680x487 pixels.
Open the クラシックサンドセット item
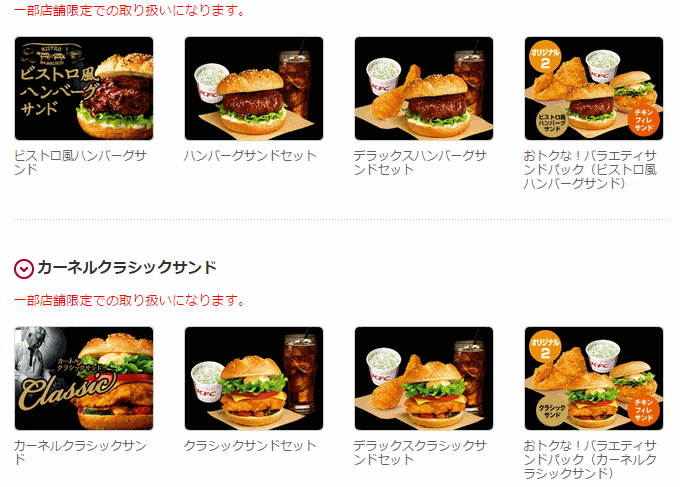click(254, 378)
